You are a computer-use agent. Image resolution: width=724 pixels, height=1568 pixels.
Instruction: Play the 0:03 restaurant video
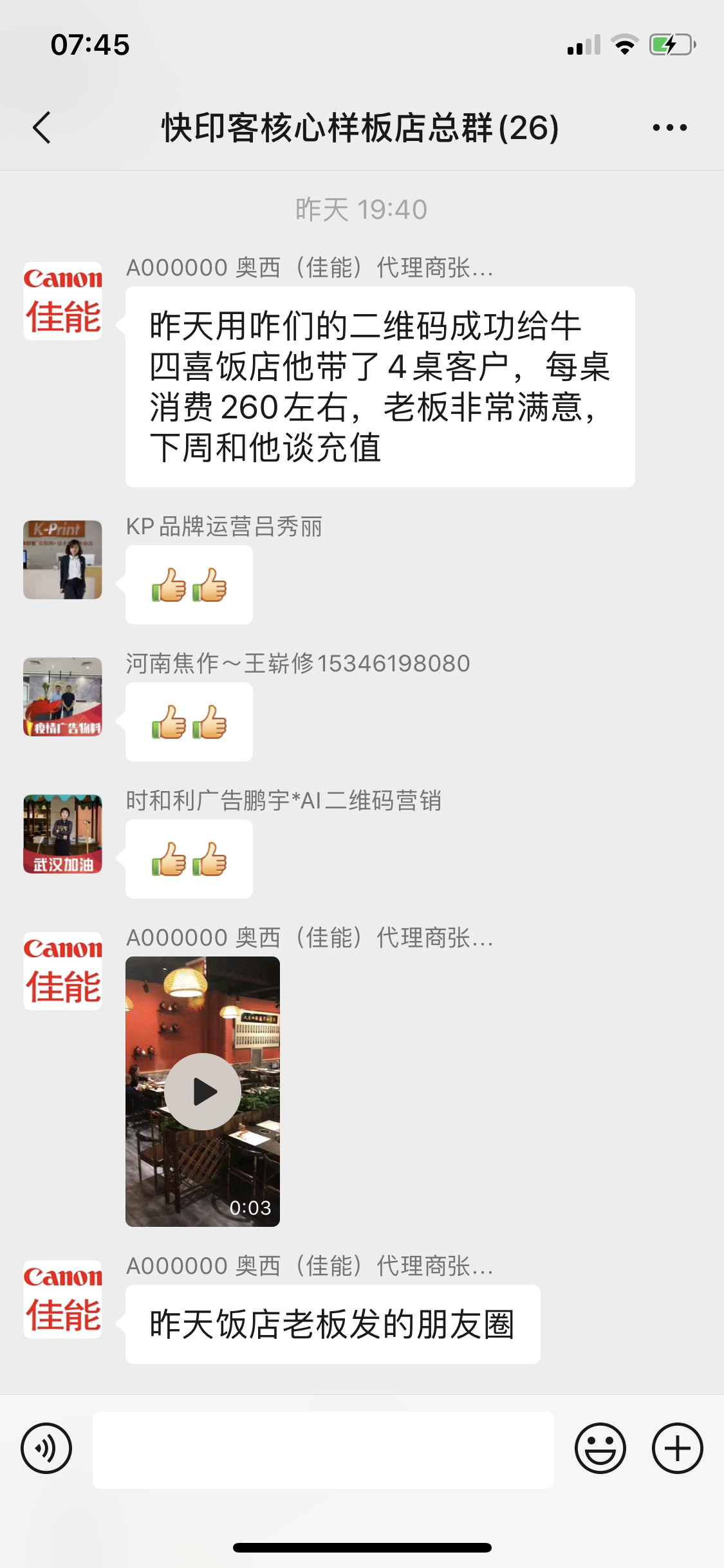pyautogui.click(x=203, y=1092)
